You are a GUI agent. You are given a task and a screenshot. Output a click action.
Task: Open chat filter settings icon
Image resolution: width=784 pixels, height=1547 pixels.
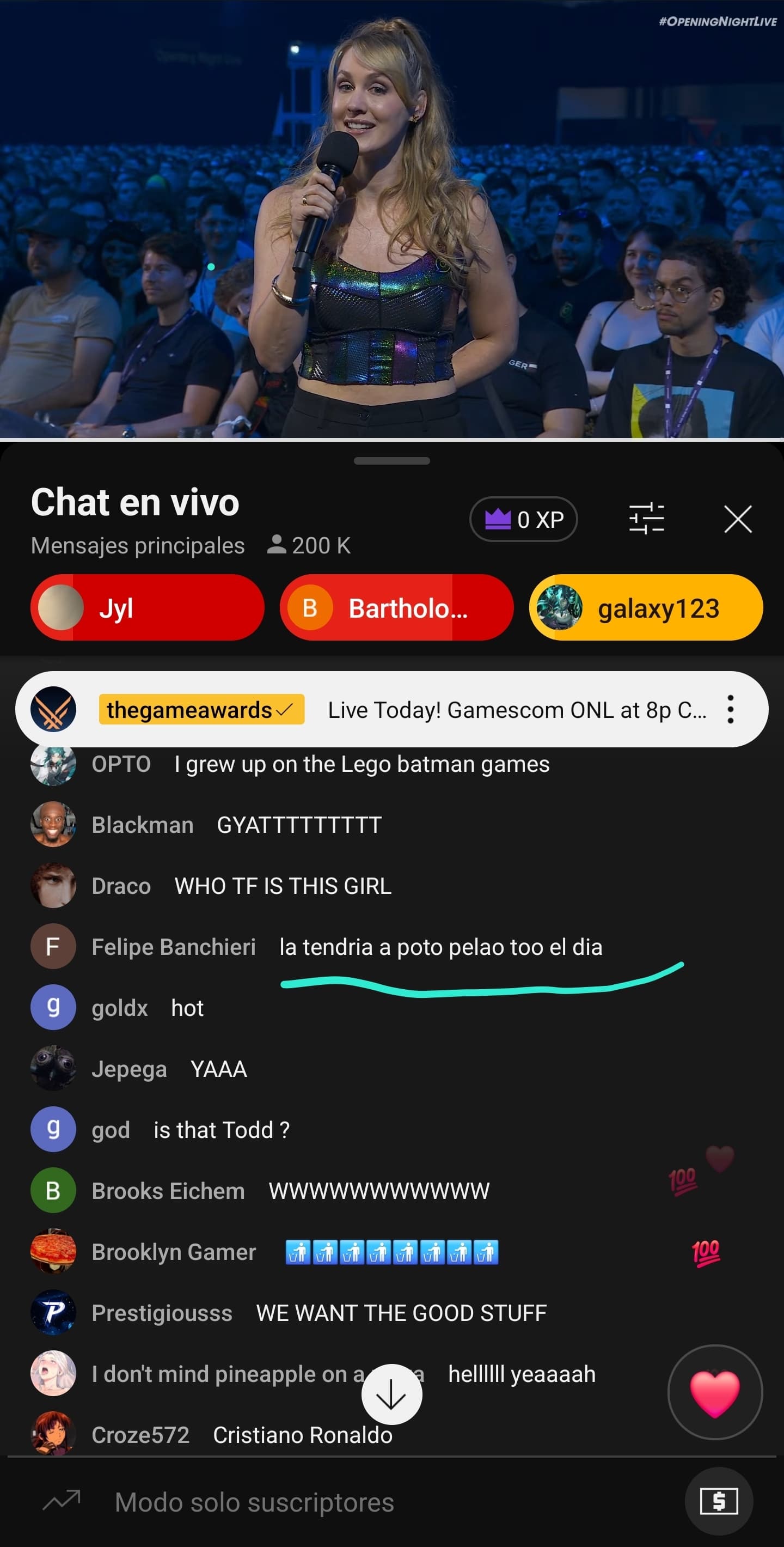tap(646, 519)
